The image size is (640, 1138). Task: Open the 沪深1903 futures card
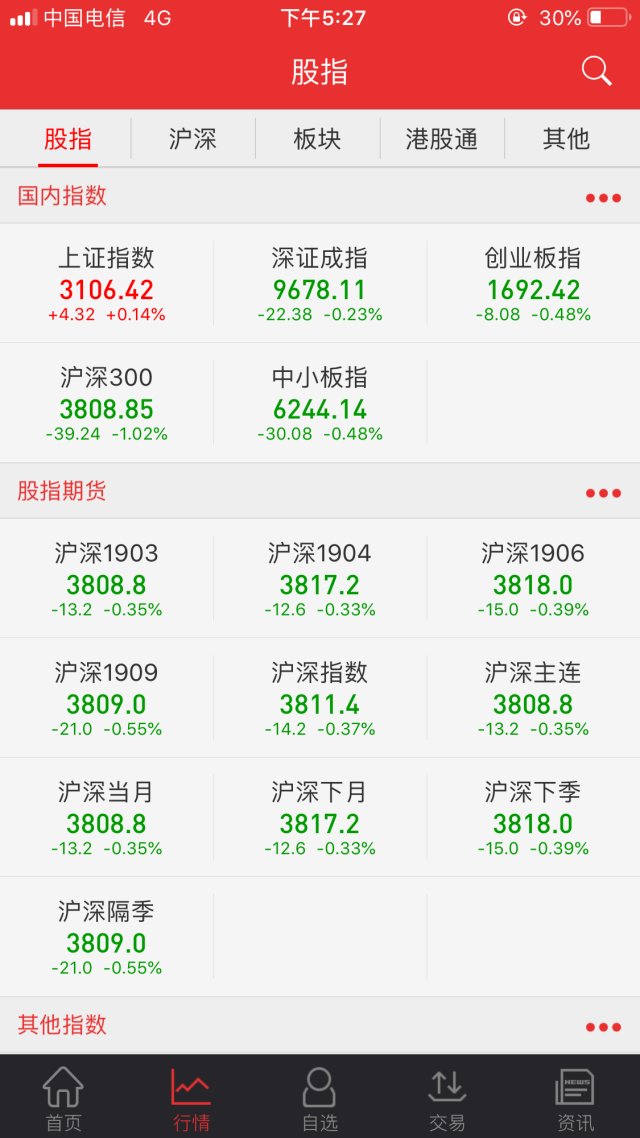pos(107,578)
